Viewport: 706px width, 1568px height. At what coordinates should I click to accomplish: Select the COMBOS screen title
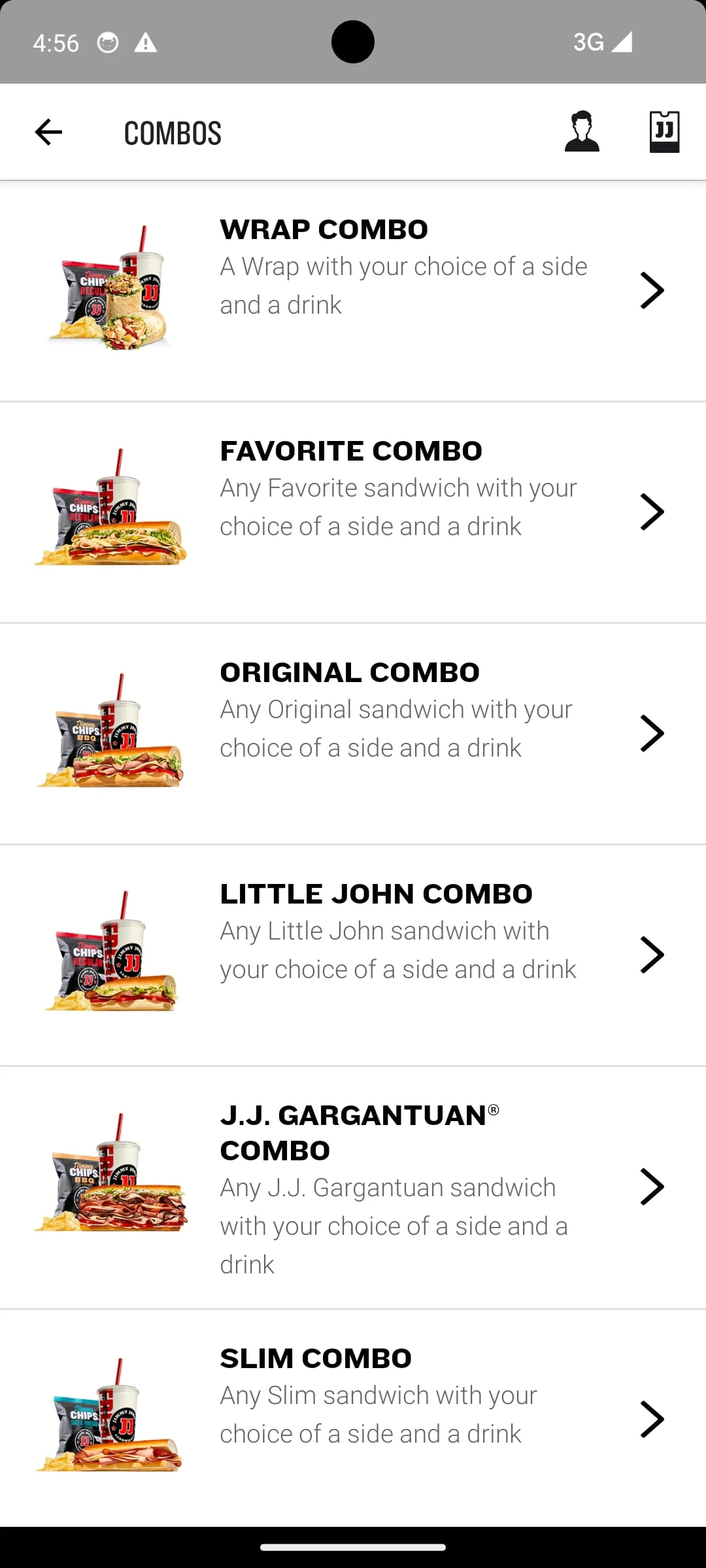[x=173, y=131]
